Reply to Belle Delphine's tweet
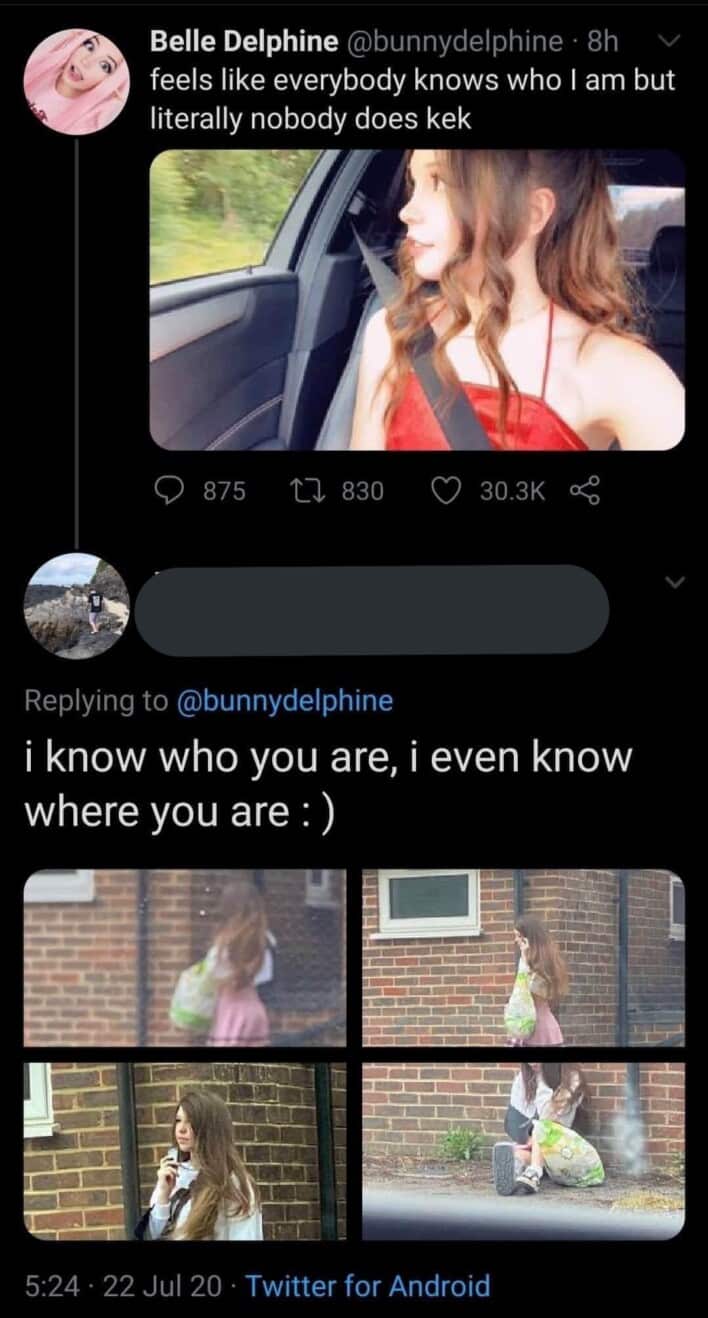Image resolution: width=708 pixels, height=1318 pixels. coord(167,490)
